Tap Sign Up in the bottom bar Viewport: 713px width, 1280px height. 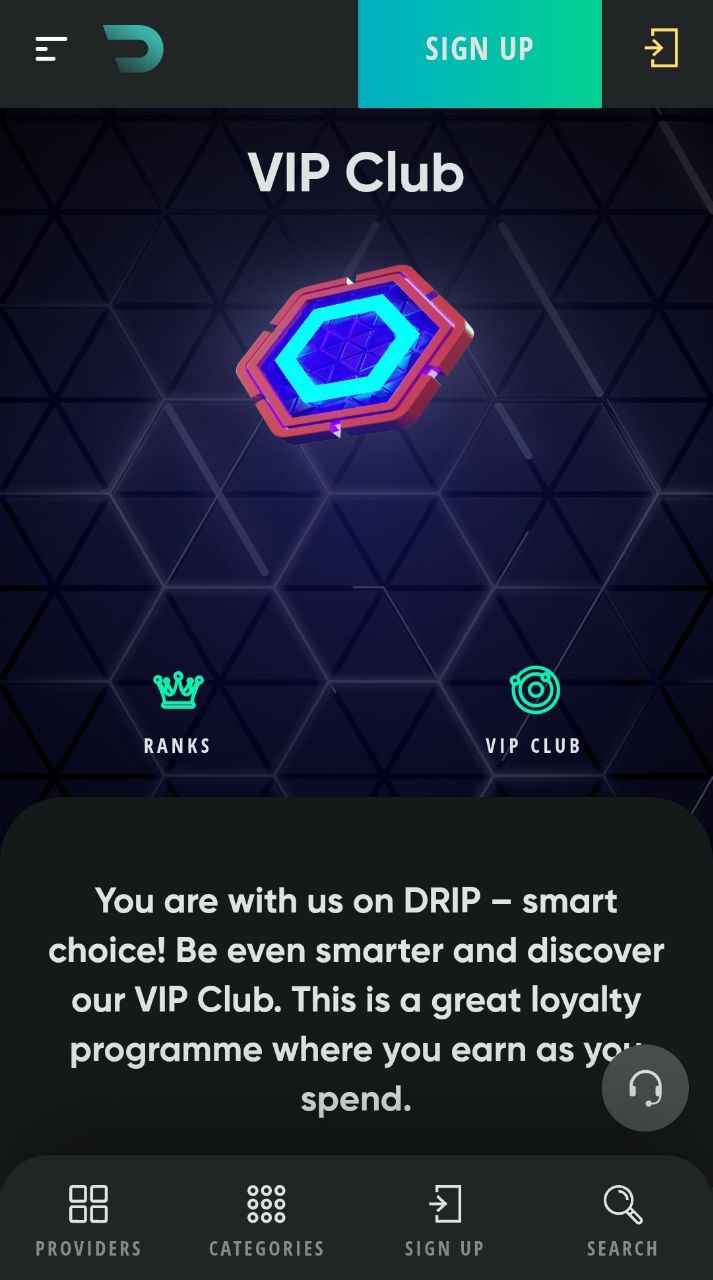(445, 1221)
